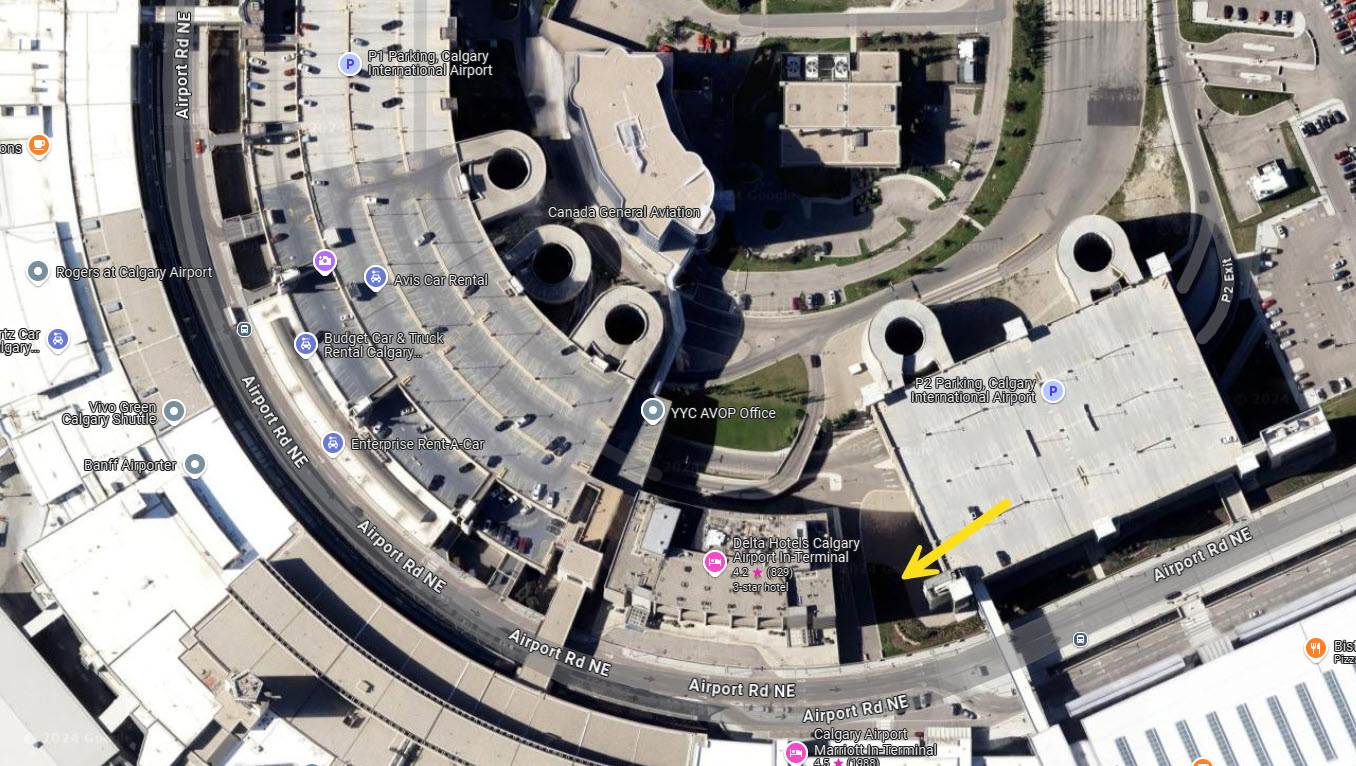Screen dimensions: 1356x766
Task: Select the P2 Parking marker
Action: (1052, 391)
